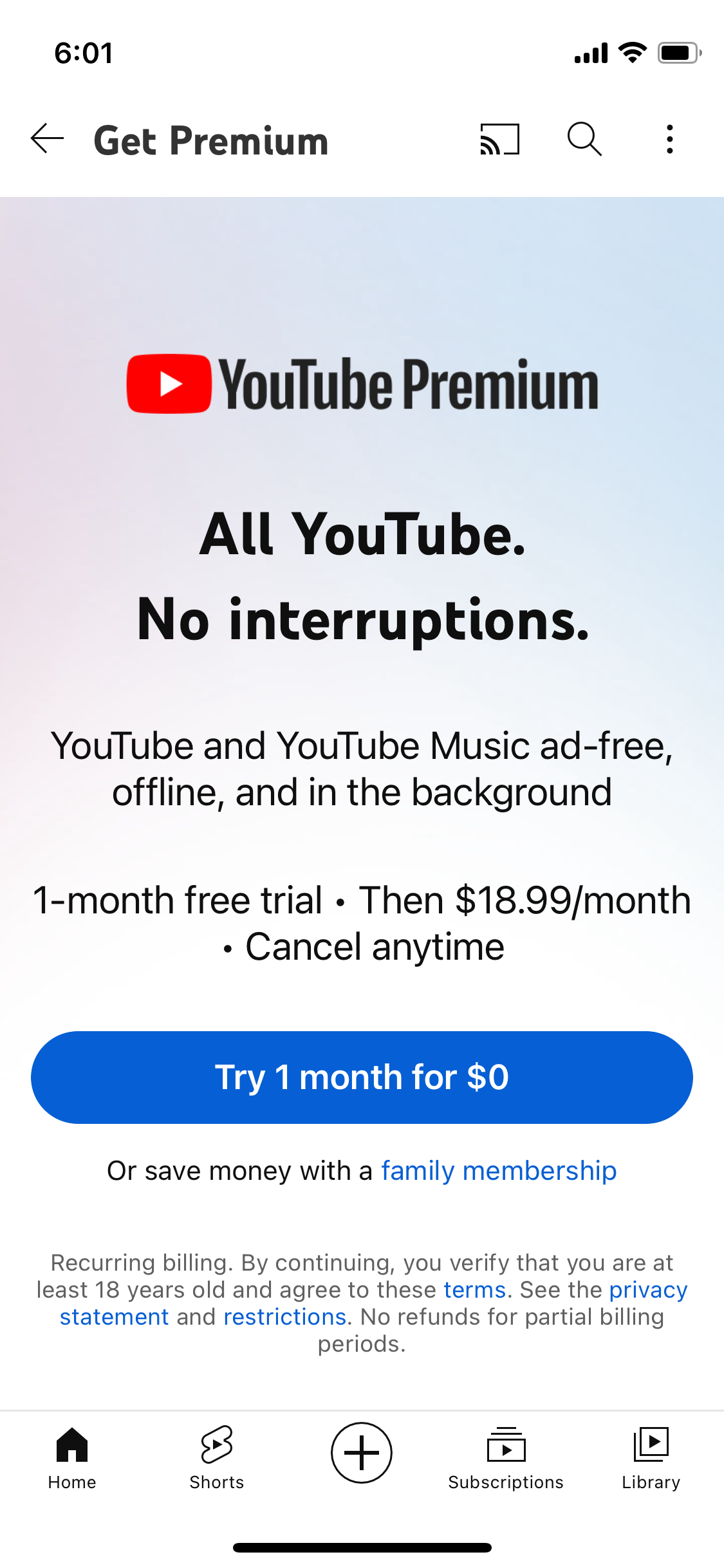Open YouTube search
This screenshot has width=724, height=1568.
click(584, 139)
